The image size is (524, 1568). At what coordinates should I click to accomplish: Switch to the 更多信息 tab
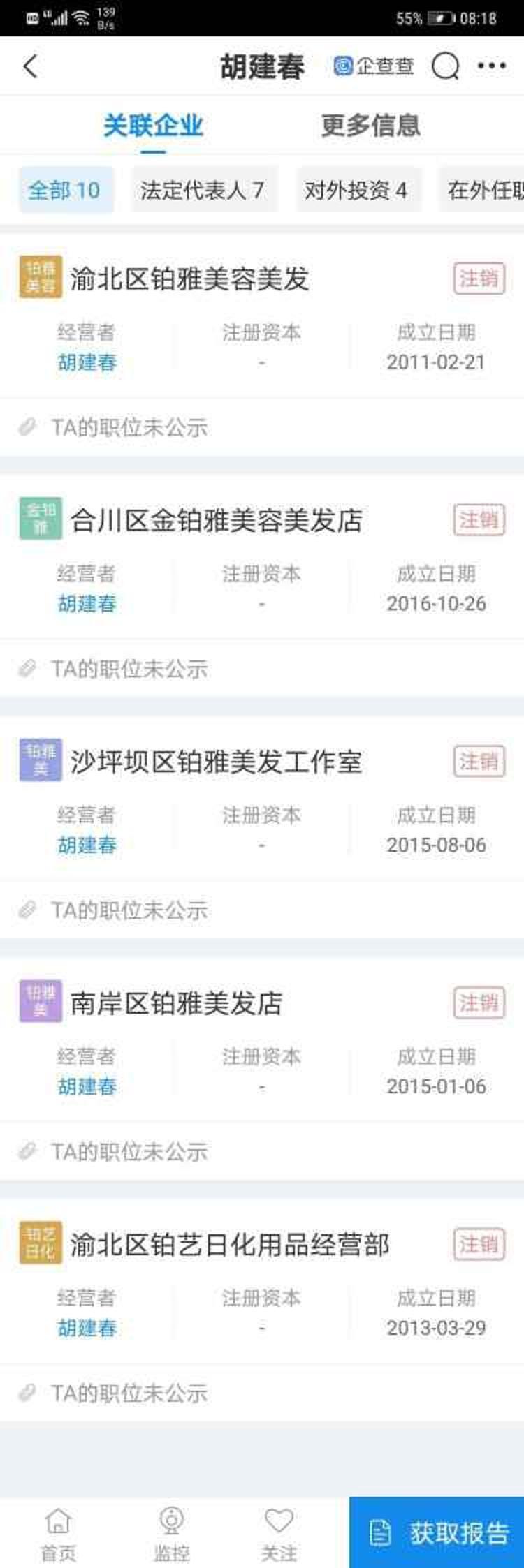(370, 126)
